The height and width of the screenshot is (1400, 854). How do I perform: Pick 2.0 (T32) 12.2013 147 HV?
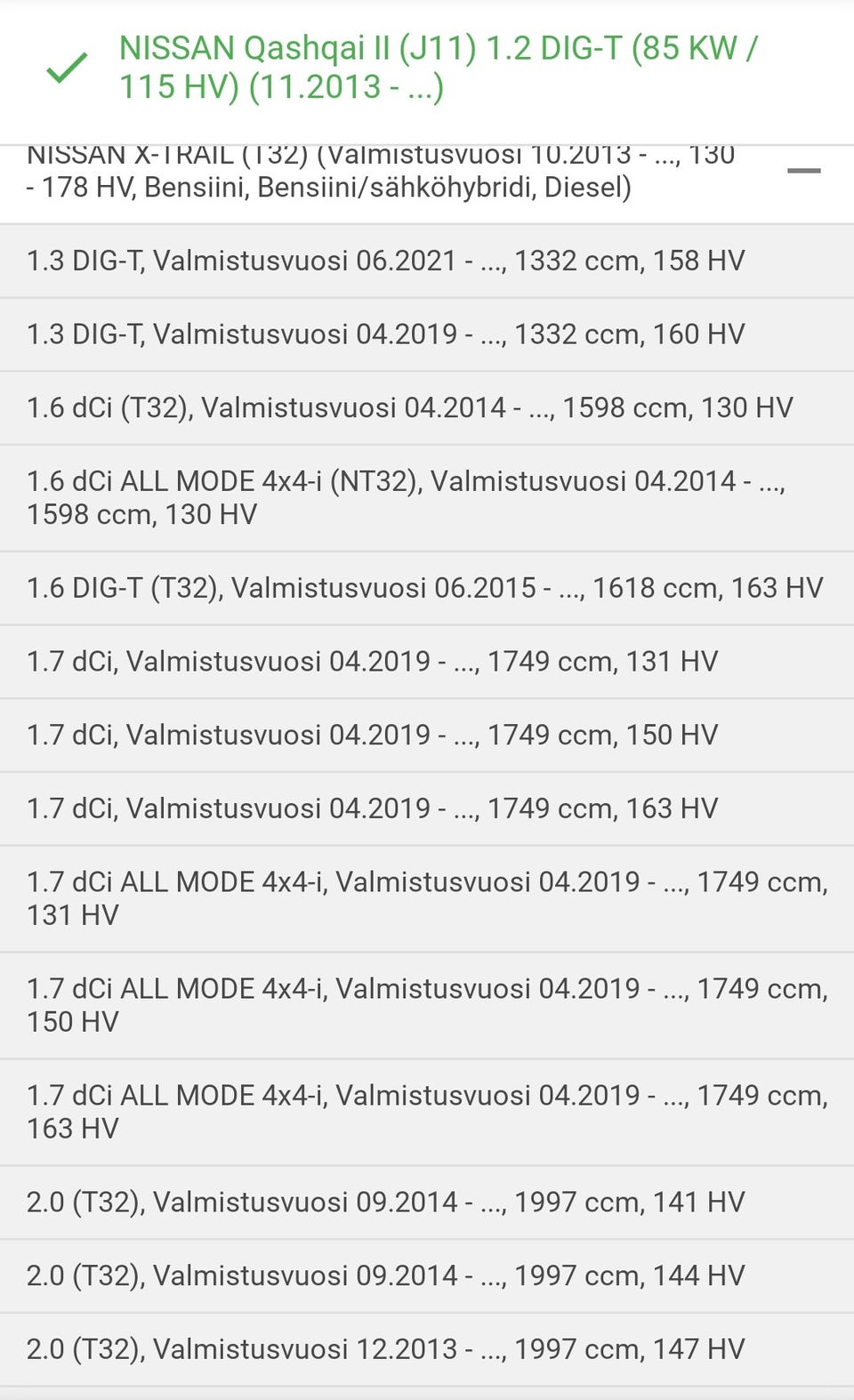click(385, 1349)
